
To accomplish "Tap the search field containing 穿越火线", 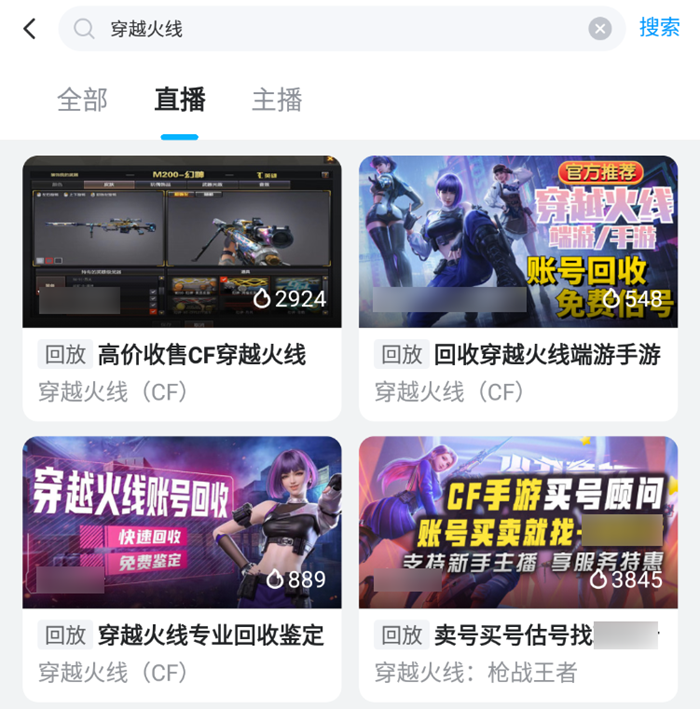I will 330,29.
